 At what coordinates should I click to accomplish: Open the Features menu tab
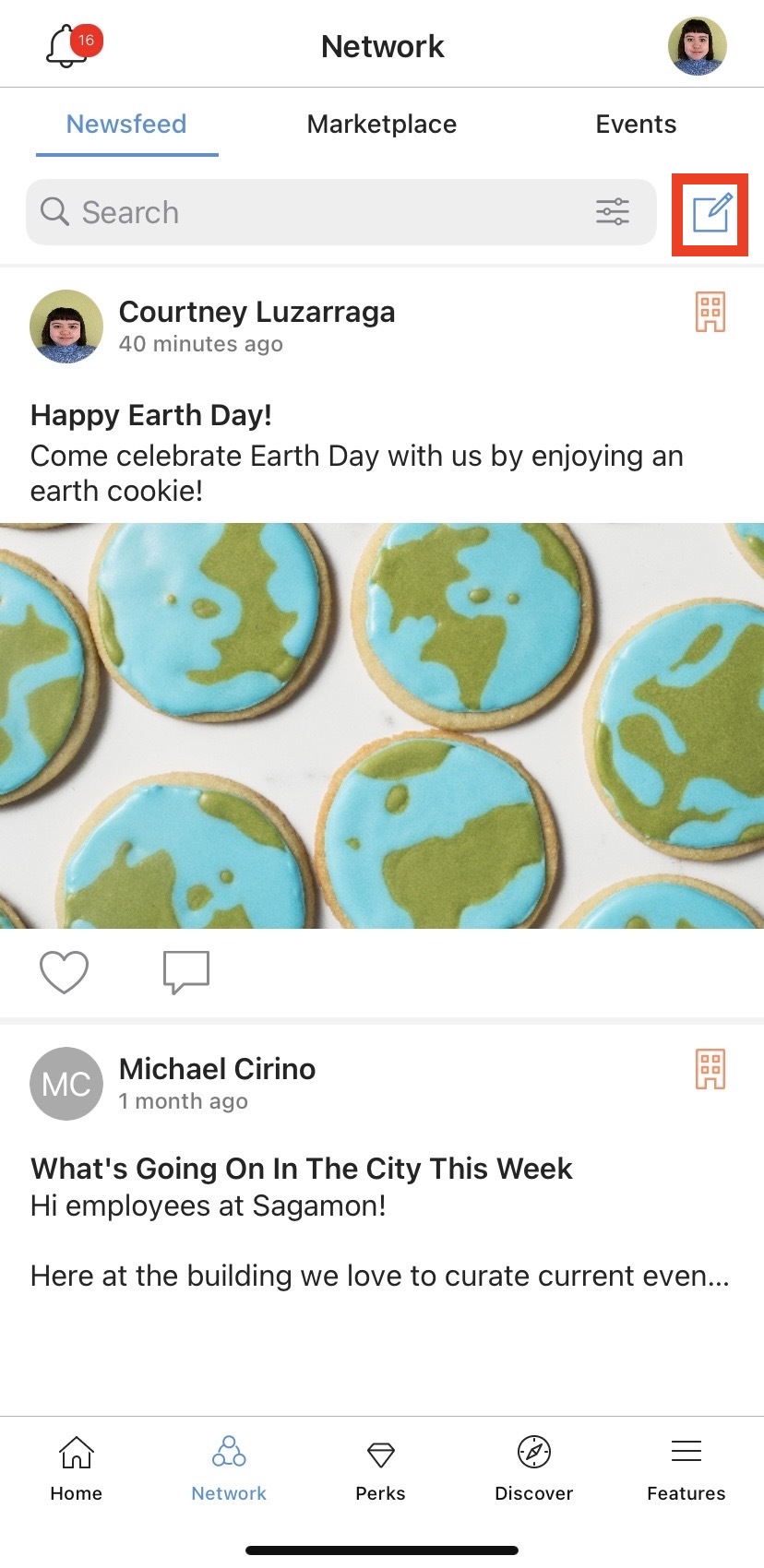click(686, 1467)
